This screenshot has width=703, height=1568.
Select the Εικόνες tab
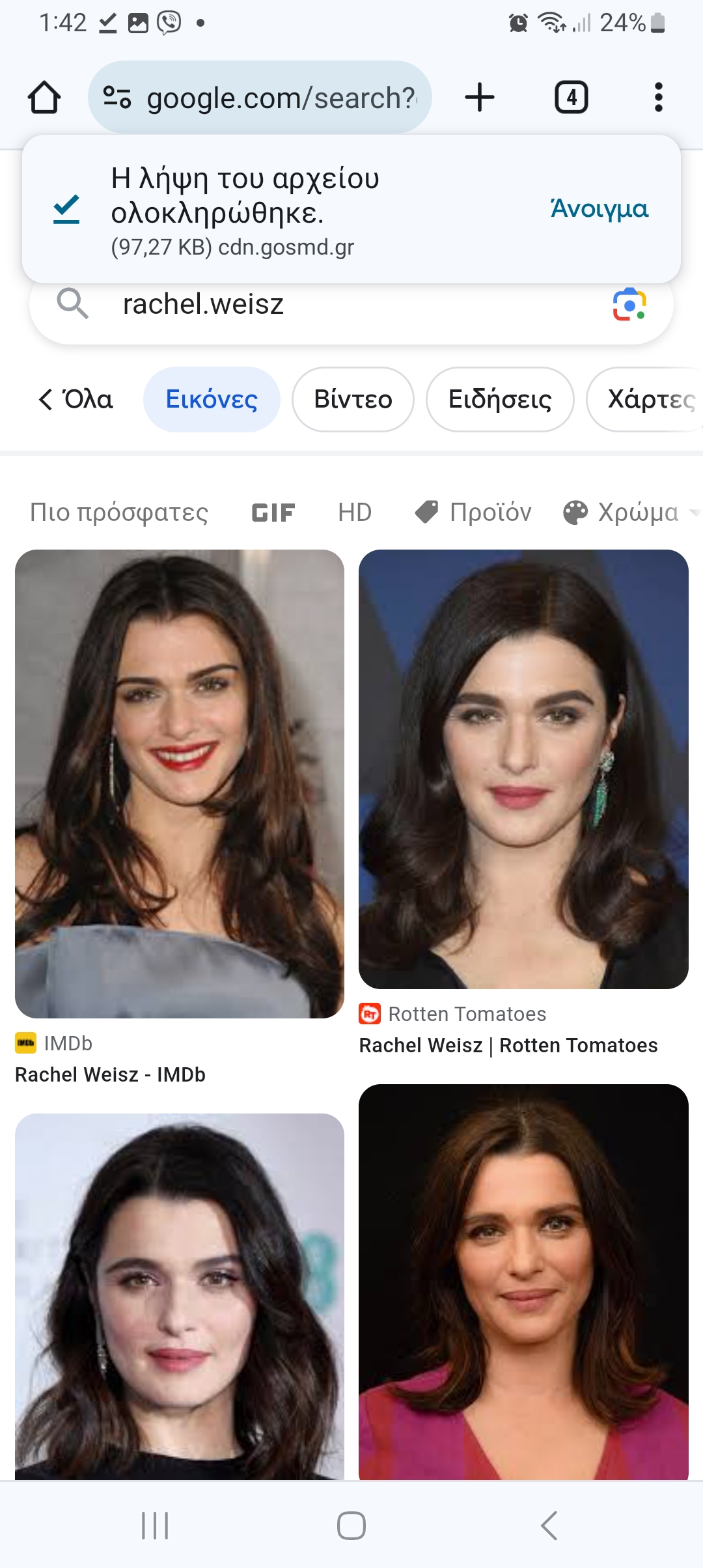click(x=212, y=399)
